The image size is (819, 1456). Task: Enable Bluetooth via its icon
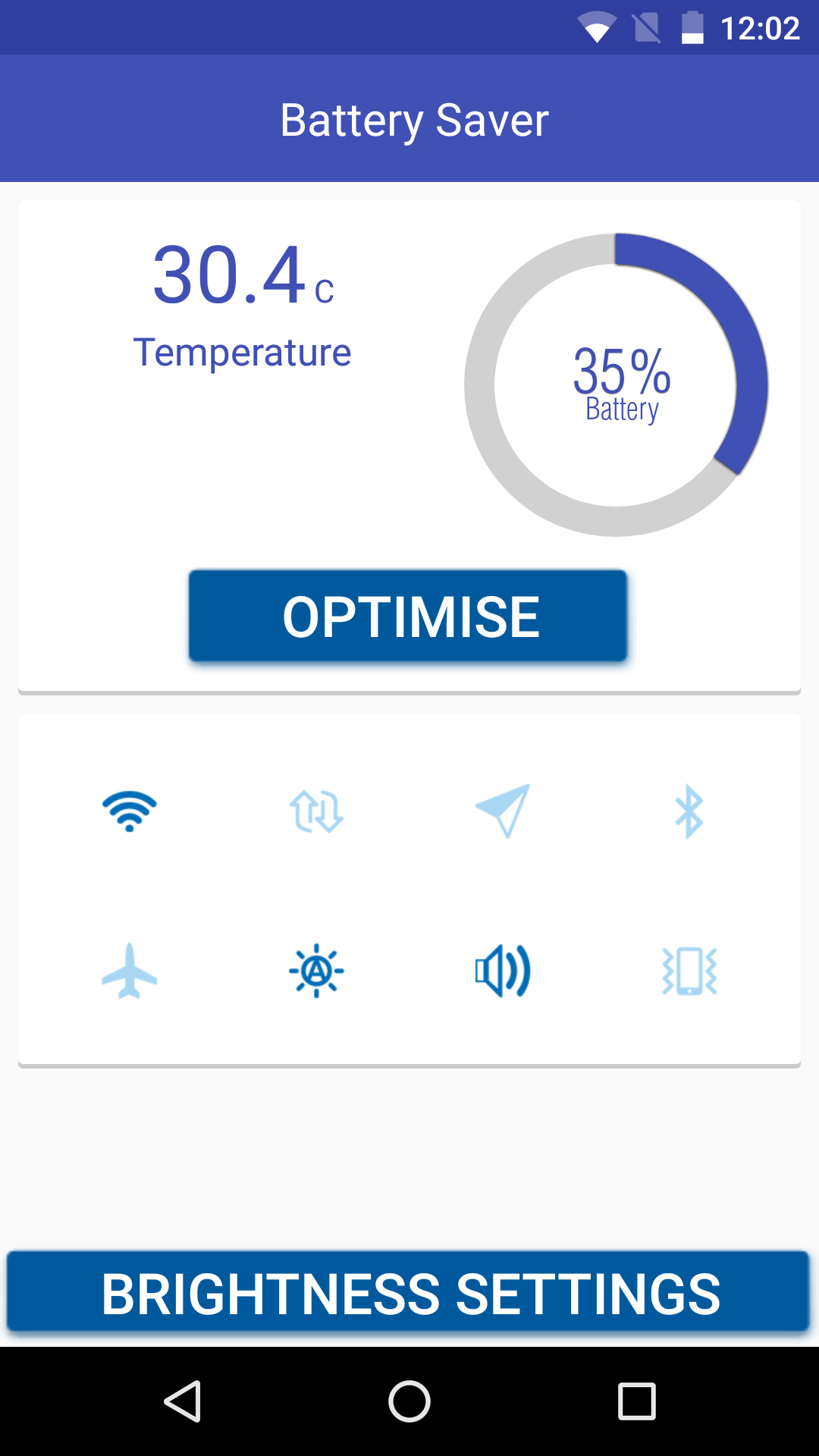689,811
